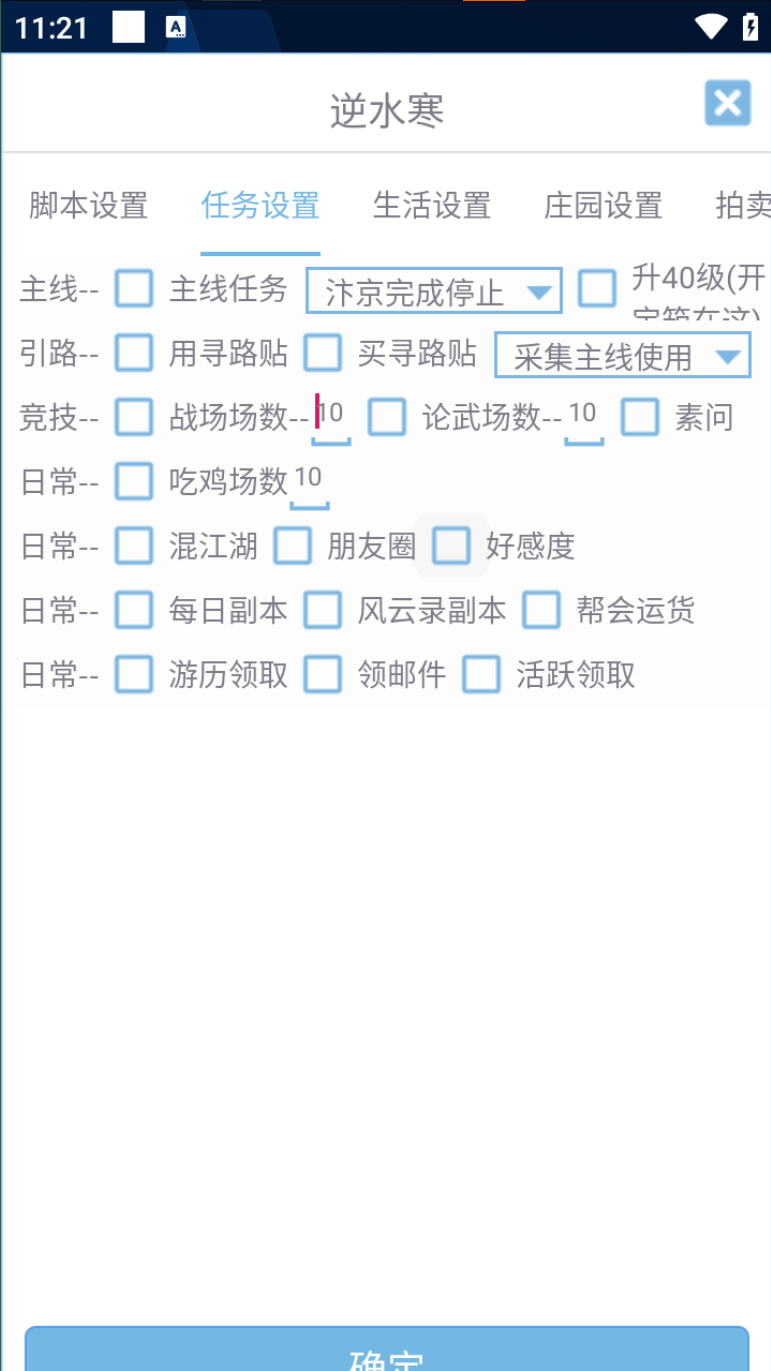Open the 庄园设置 tab
This screenshot has width=771, height=1371.
click(x=601, y=206)
